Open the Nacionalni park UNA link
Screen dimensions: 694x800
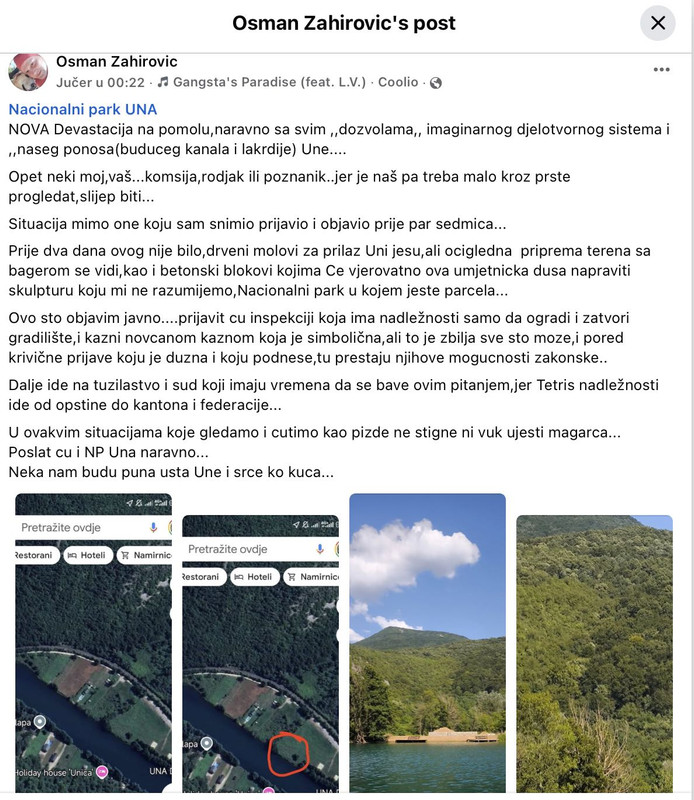click(83, 110)
